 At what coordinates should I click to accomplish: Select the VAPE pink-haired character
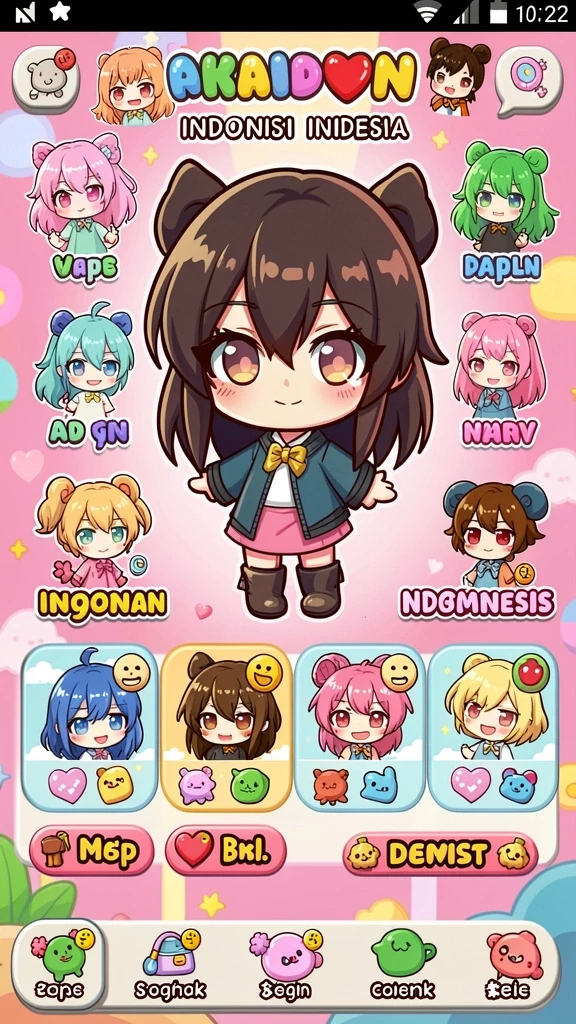pos(83,209)
